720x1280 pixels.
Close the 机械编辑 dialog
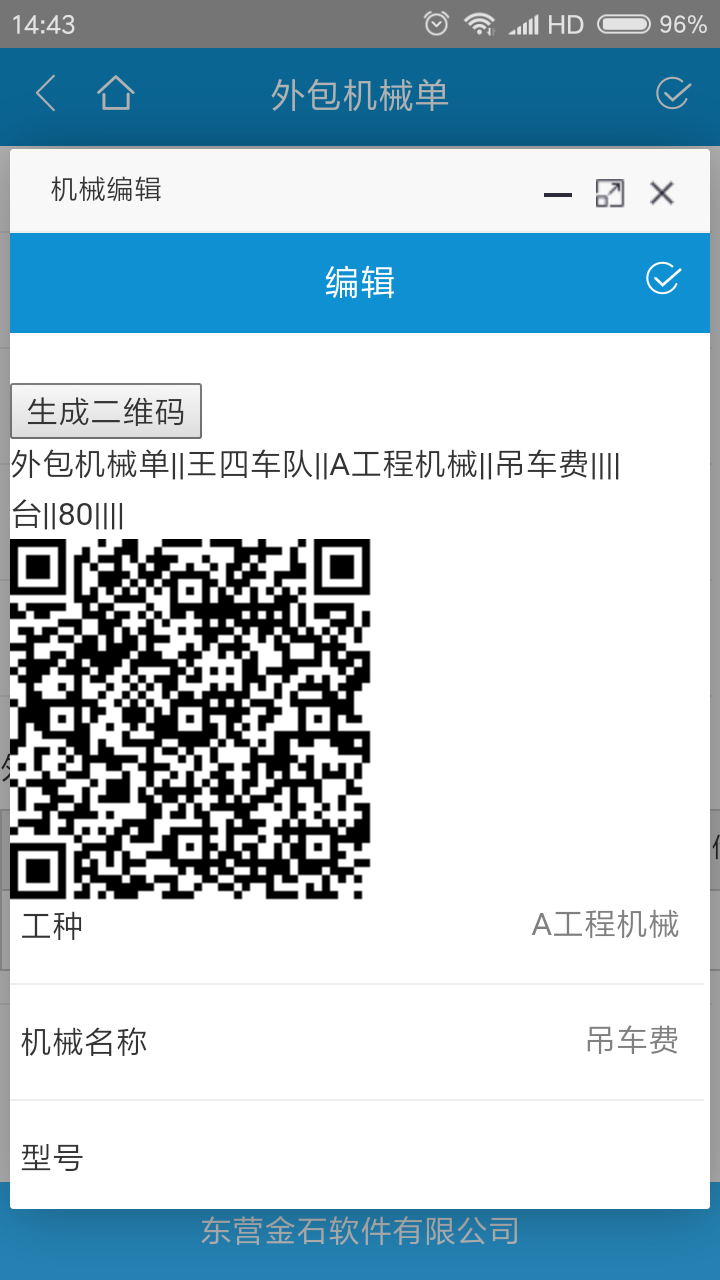661,193
